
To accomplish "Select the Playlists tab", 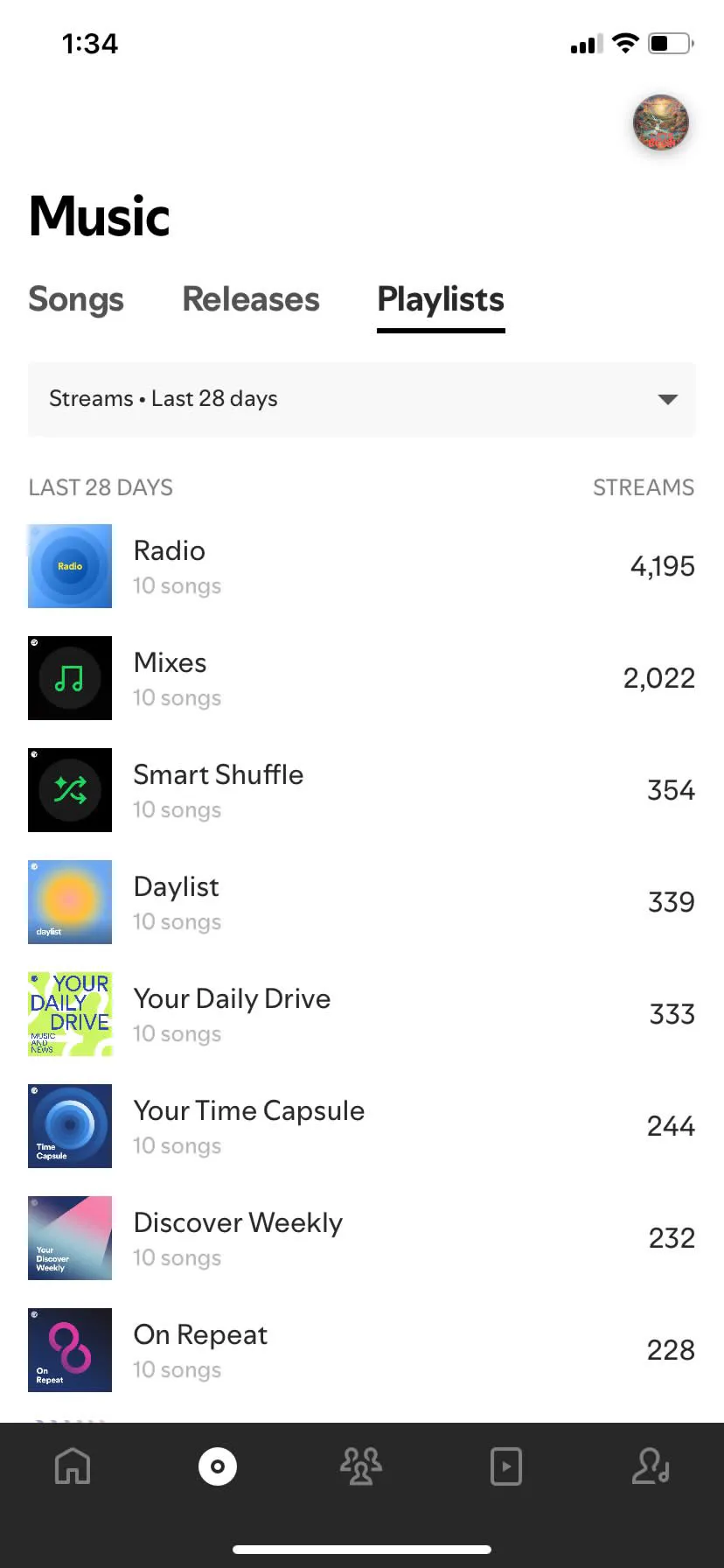I will (x=441, y=299).
